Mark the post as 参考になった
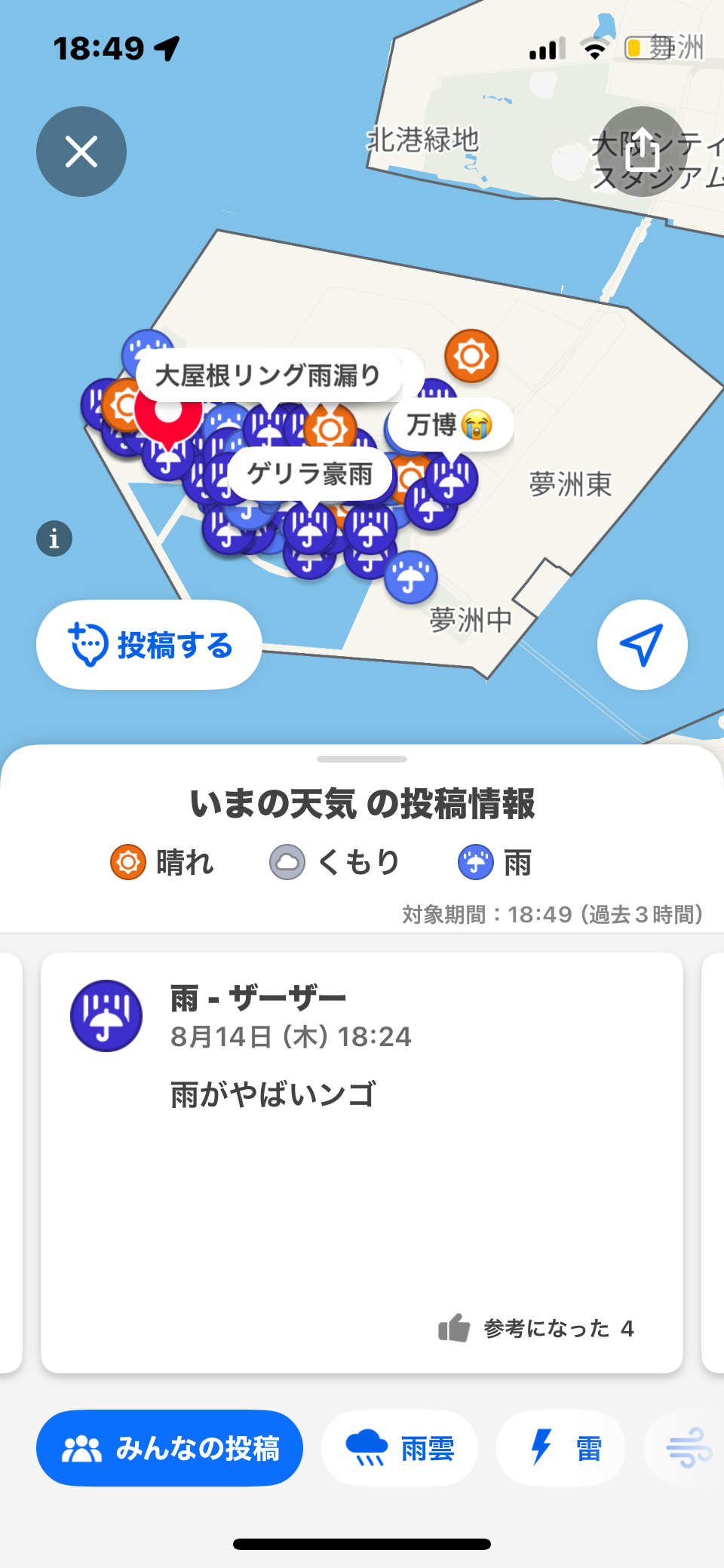The width and height of the screenshot is (724, 1568). click(x=536, y=1328)
